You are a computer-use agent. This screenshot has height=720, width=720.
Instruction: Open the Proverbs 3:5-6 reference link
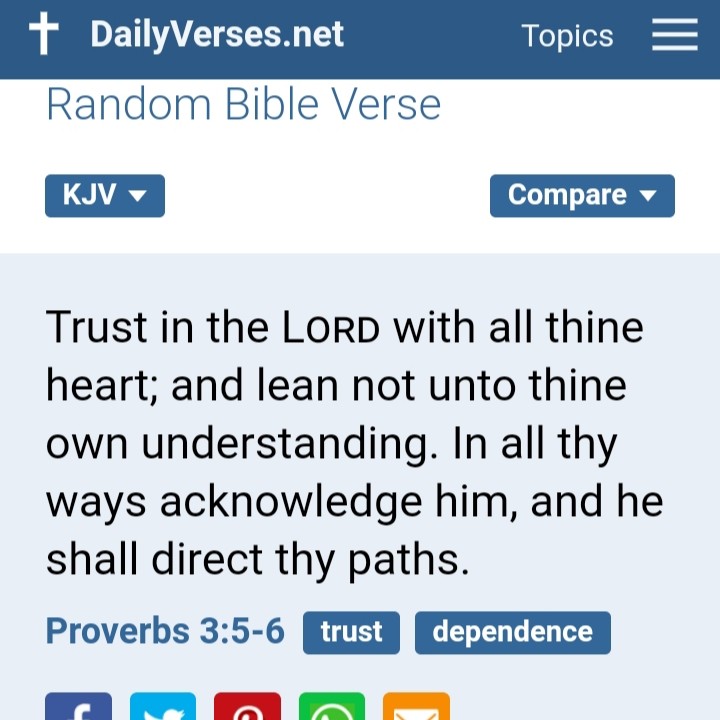tap(165, 632)
